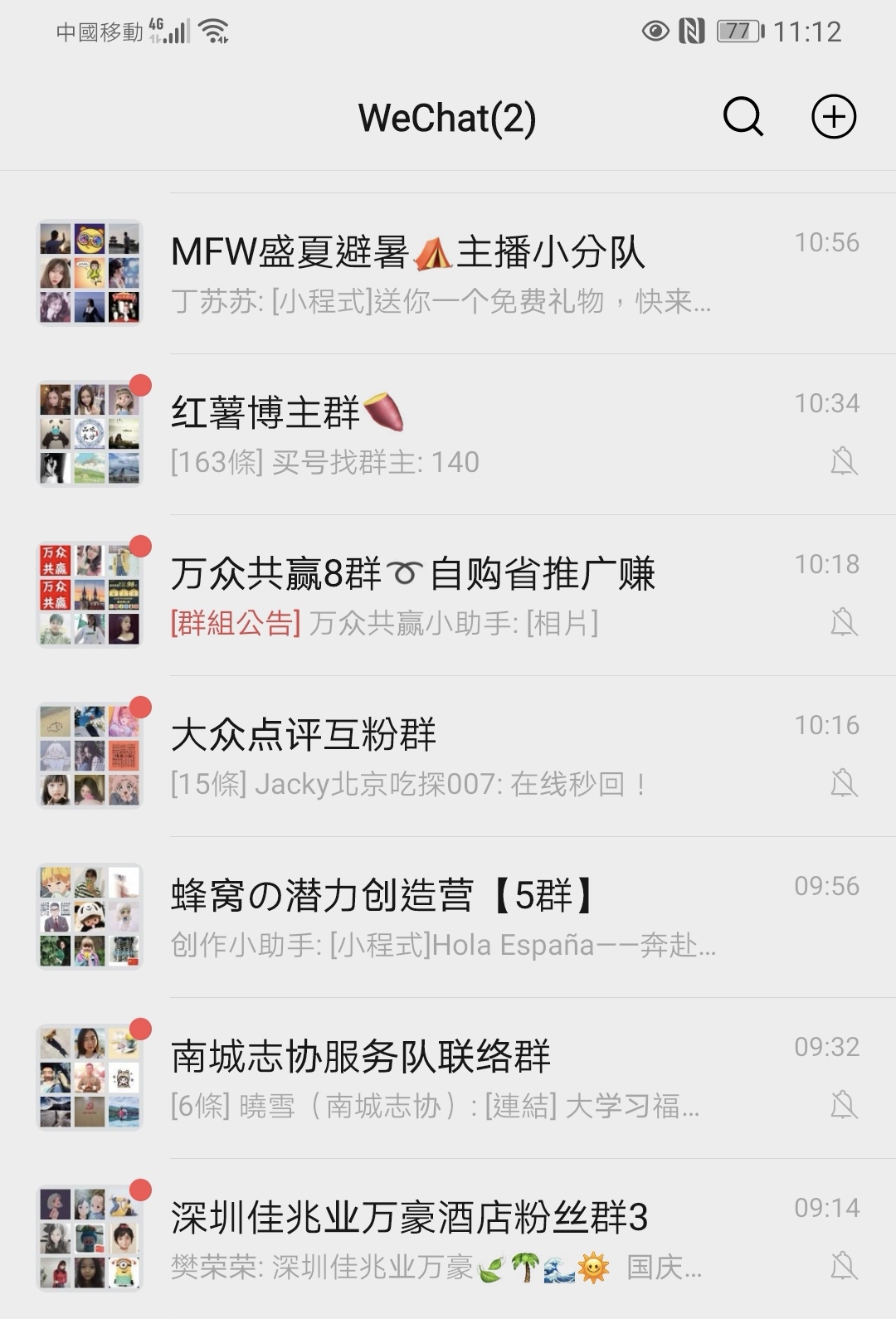The width and height of the screenshot is (896, 1319).
Task: Open the MFW盛夏避暑 主播小分队 group chat
Action: 448,274
